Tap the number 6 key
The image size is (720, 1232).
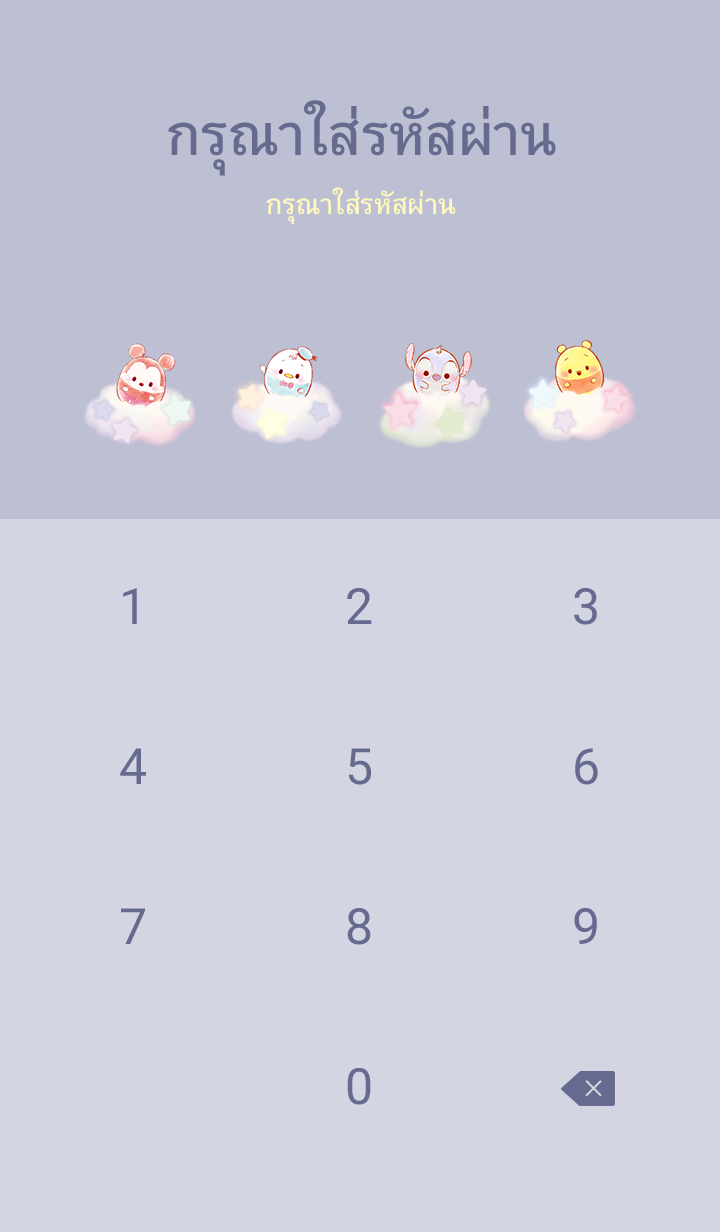(x=586, y=767)
